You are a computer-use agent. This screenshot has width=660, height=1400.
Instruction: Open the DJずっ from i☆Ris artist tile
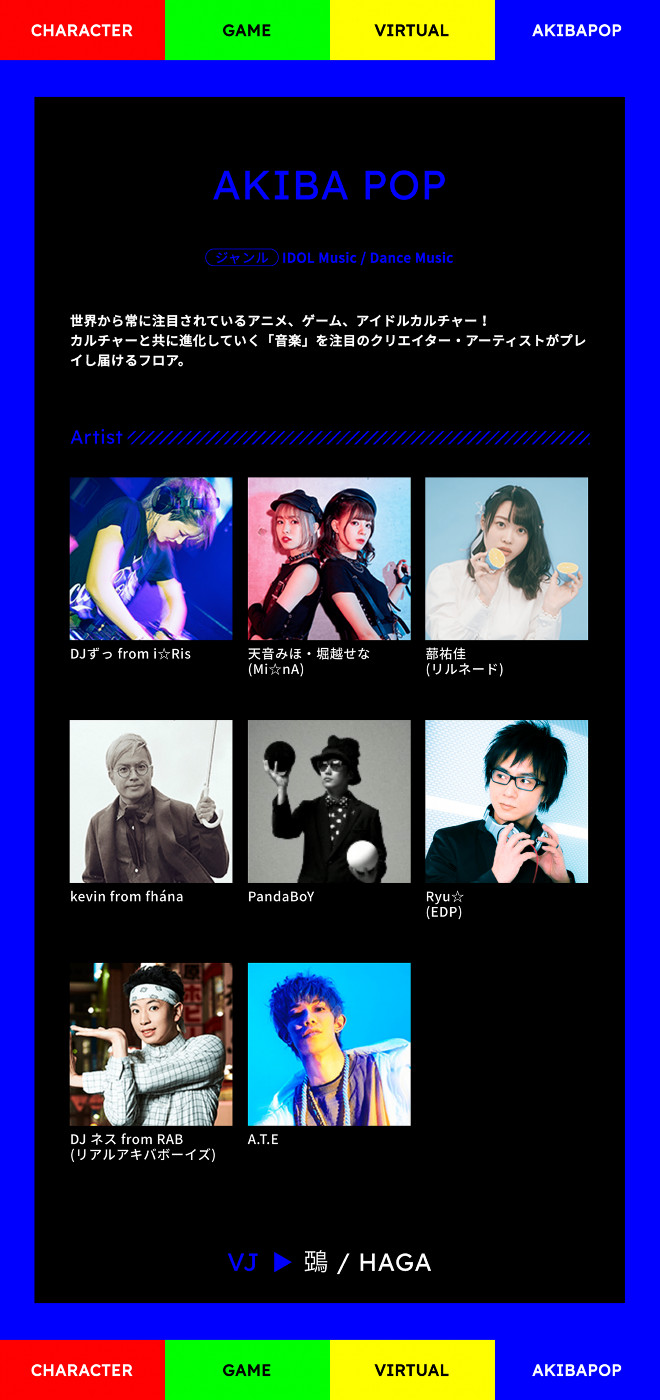[151, 558]
